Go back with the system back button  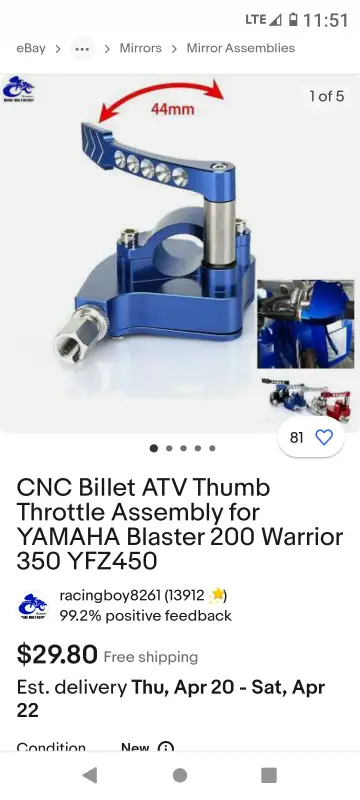[x=90, y=776]
